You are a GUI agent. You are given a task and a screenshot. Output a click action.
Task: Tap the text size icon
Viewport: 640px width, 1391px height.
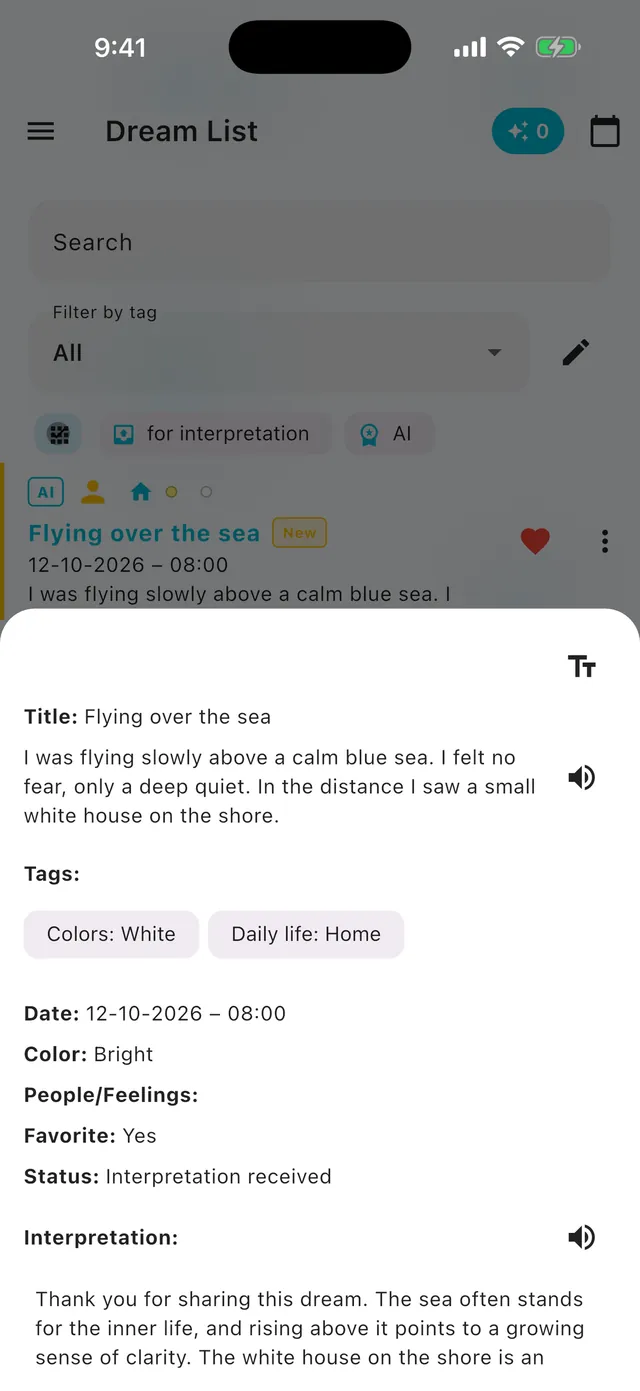[x=582, y=666]
